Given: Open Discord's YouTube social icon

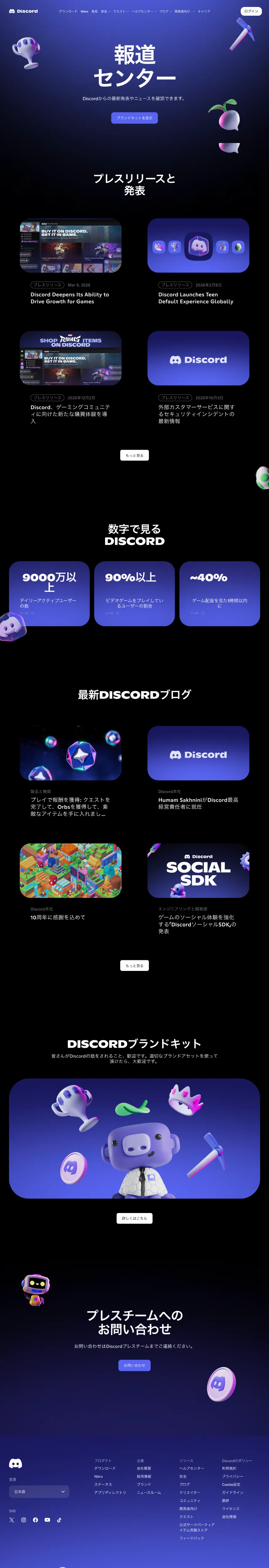Looking at the screenshot, I should (x=47, y=1520).
